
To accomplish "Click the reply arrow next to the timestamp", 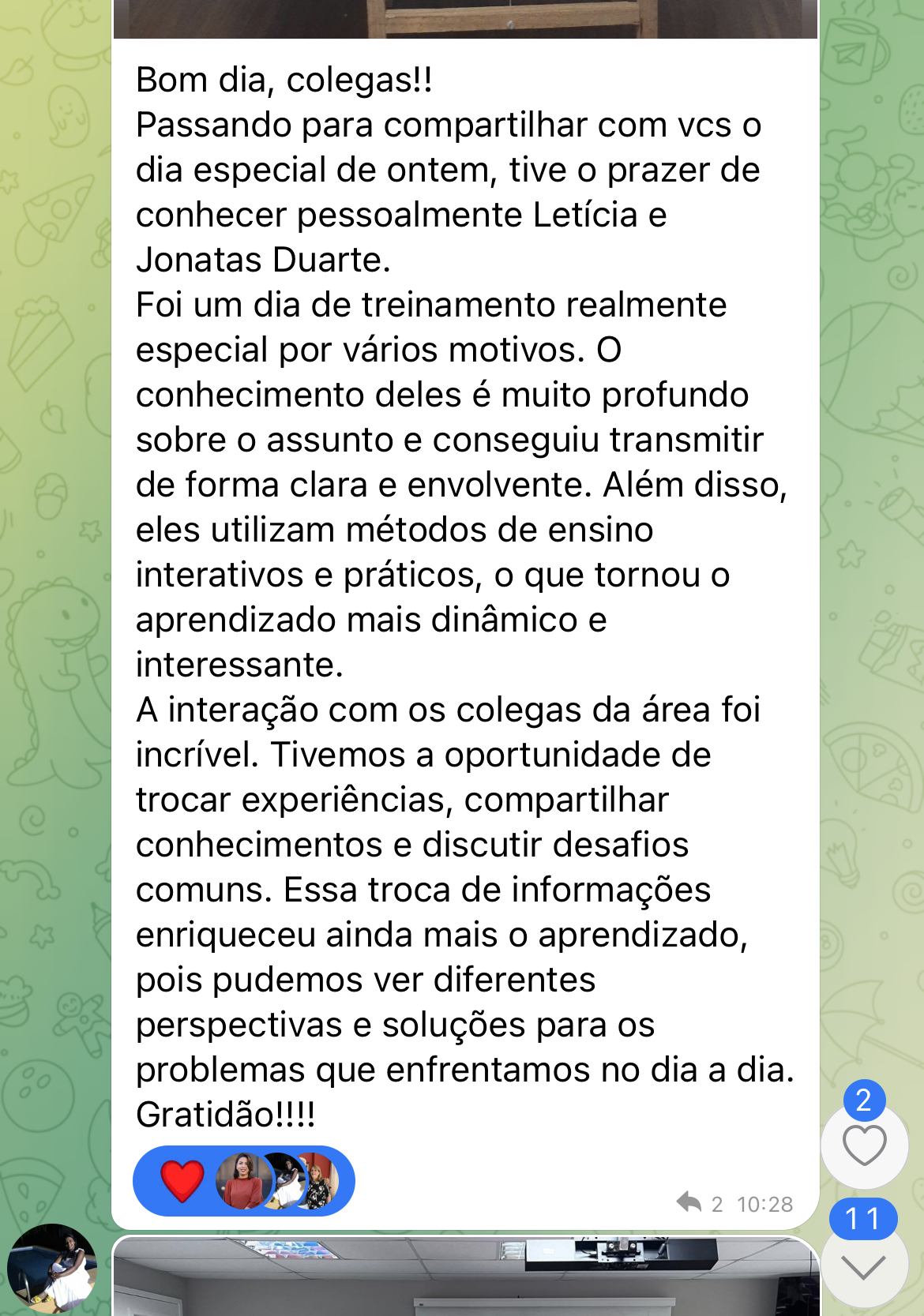I will pyautogui.click(x=691, y=1204).
